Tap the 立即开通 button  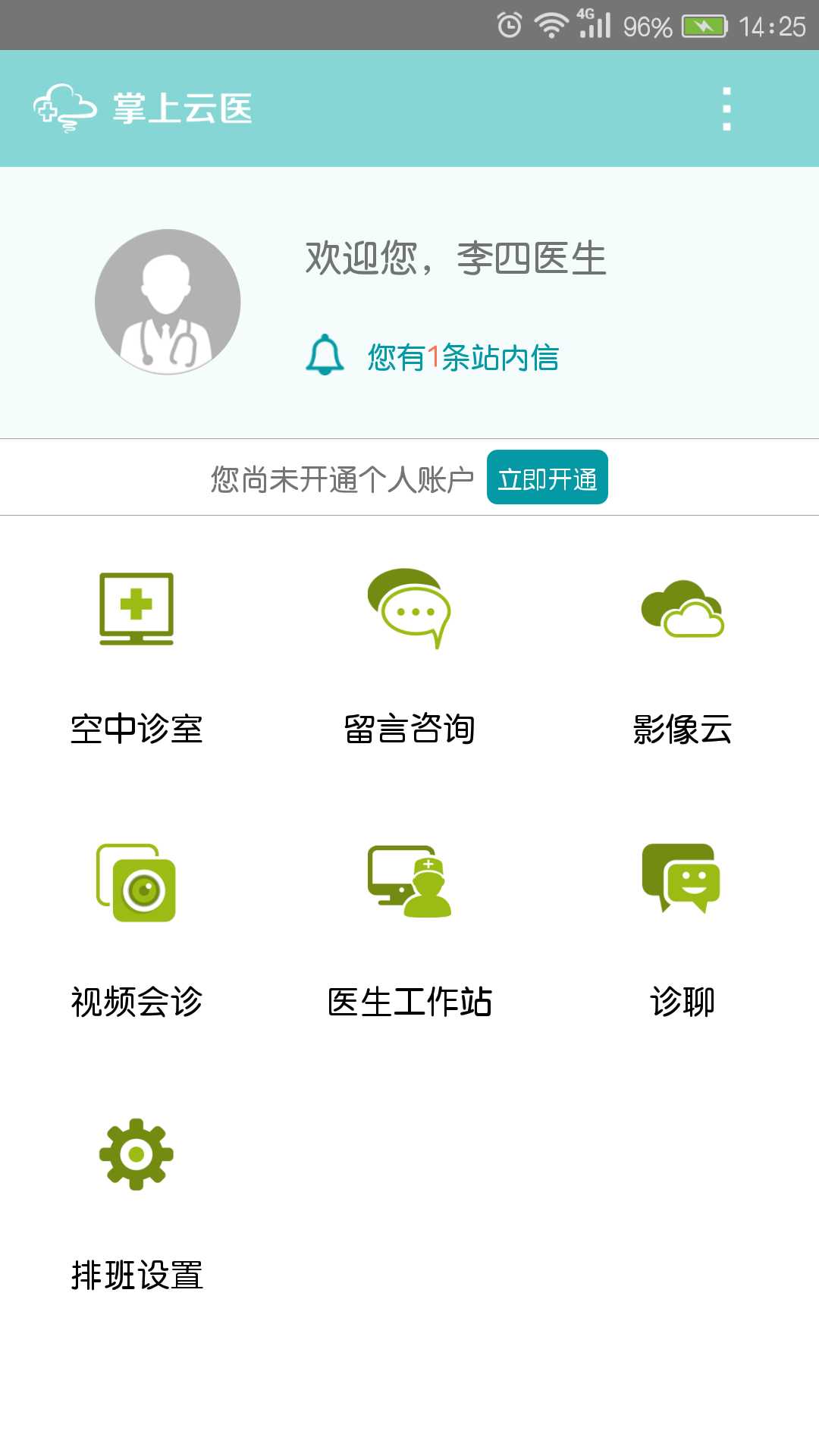click(548, 477)
